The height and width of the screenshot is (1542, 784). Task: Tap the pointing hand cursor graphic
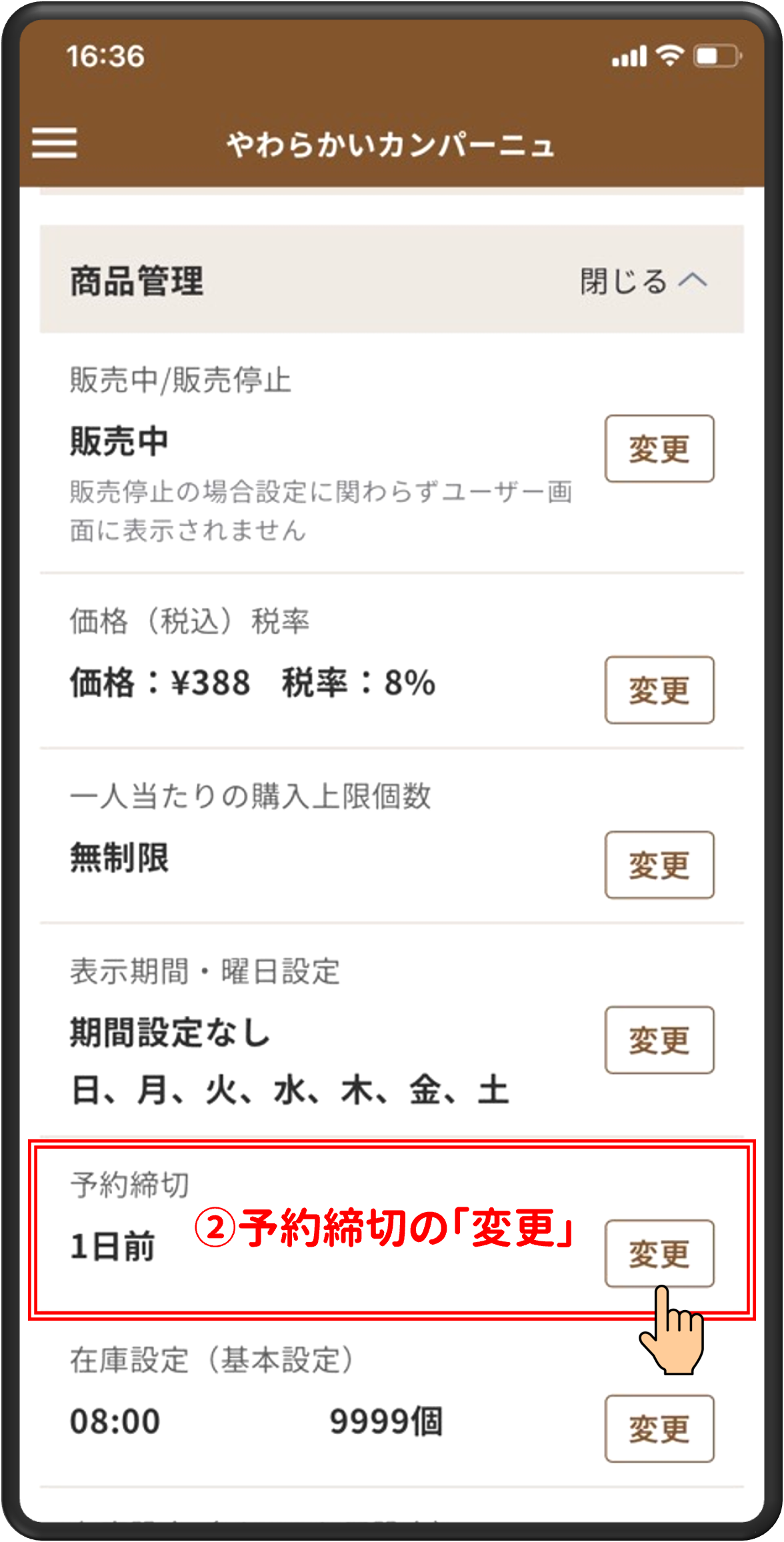[x=672, y=1341]
